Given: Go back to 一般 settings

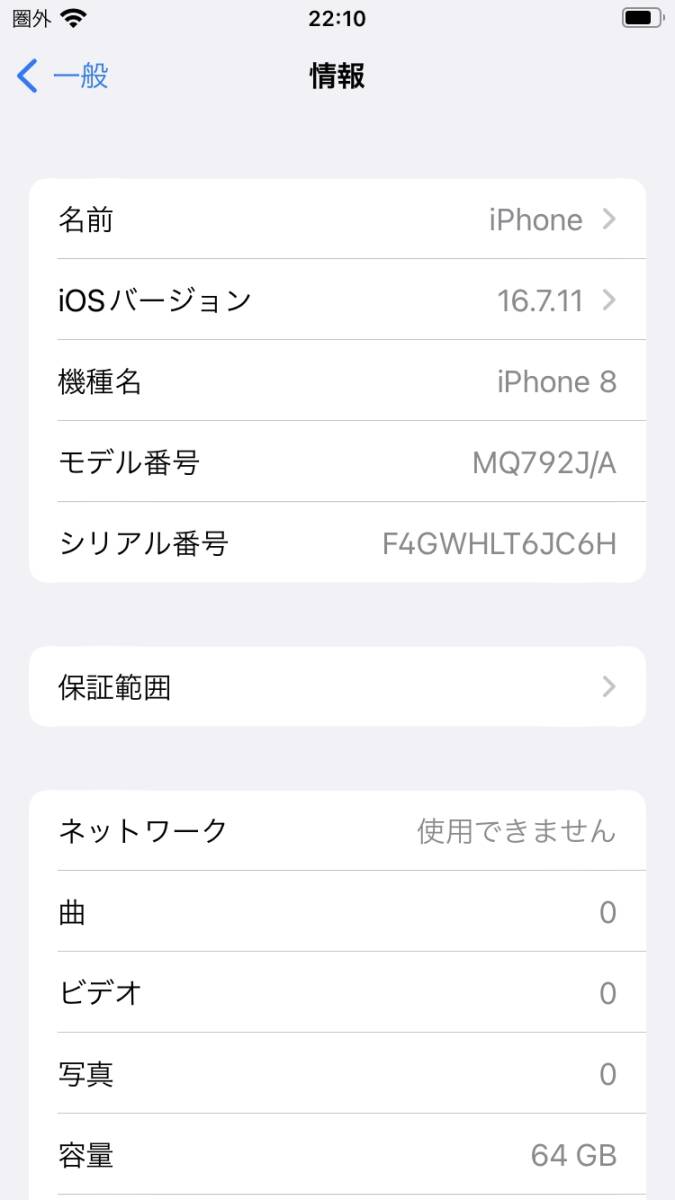Looking at the screenshot, I should (63, 76).
